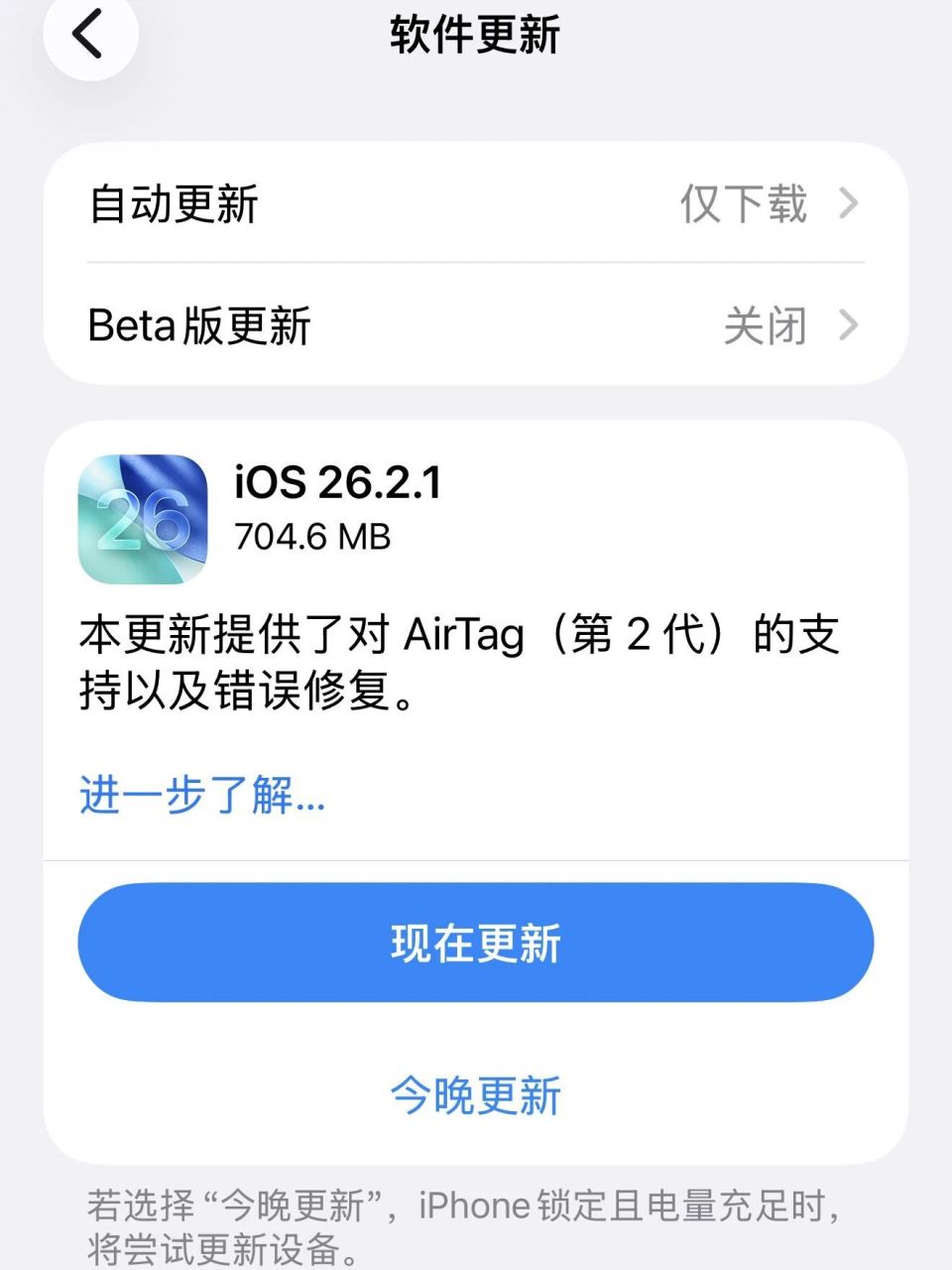Viewport: 952px width, 1270px height.
Task: Tap the disclosure arrow on the 自动更新 row
Action: tap(849, 205)
